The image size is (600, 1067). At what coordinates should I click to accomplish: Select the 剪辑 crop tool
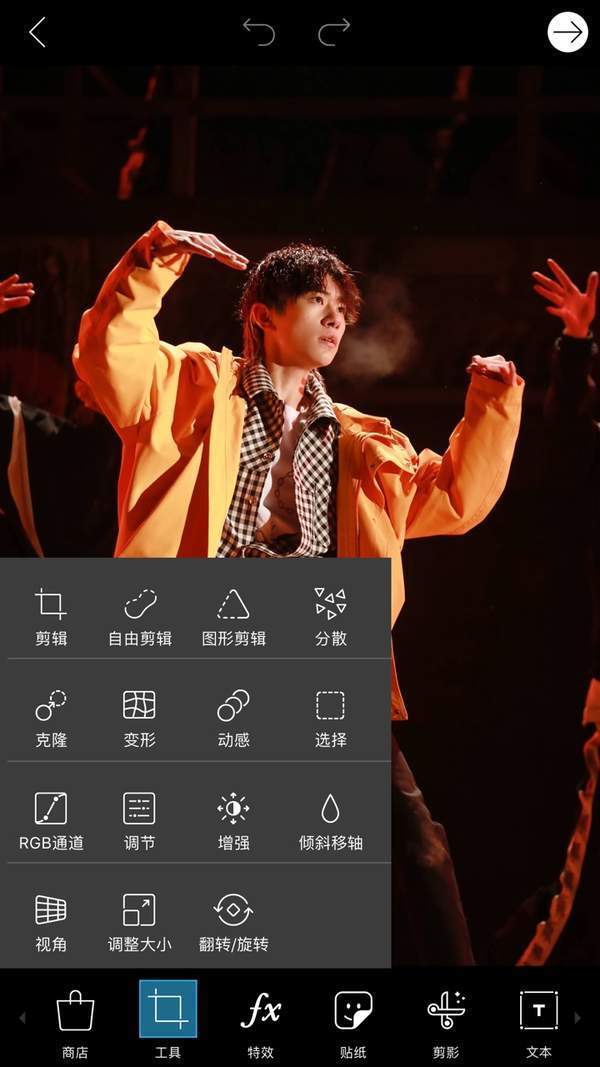51,615
